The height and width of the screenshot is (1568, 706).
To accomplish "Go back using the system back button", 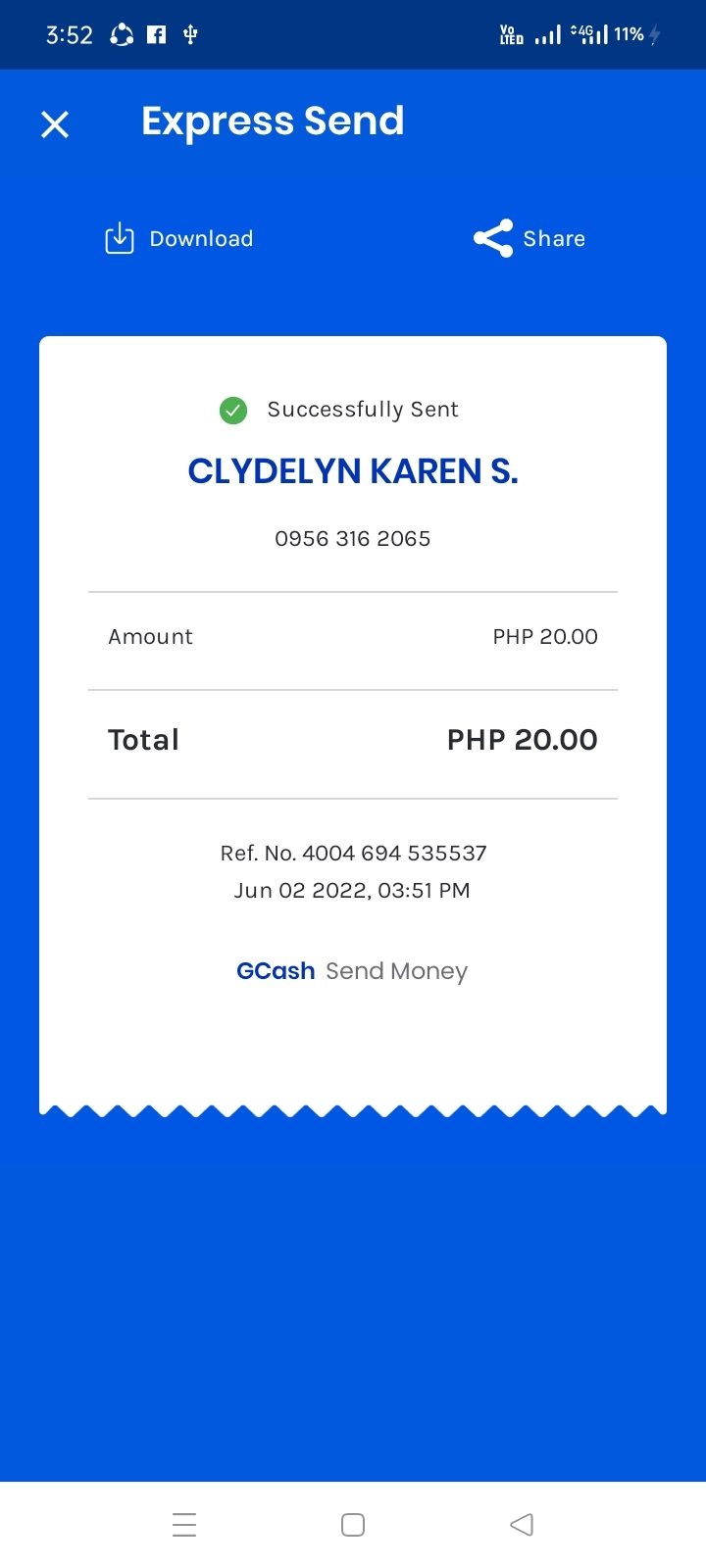I will pyautogui.click(x=522, y=1524).
